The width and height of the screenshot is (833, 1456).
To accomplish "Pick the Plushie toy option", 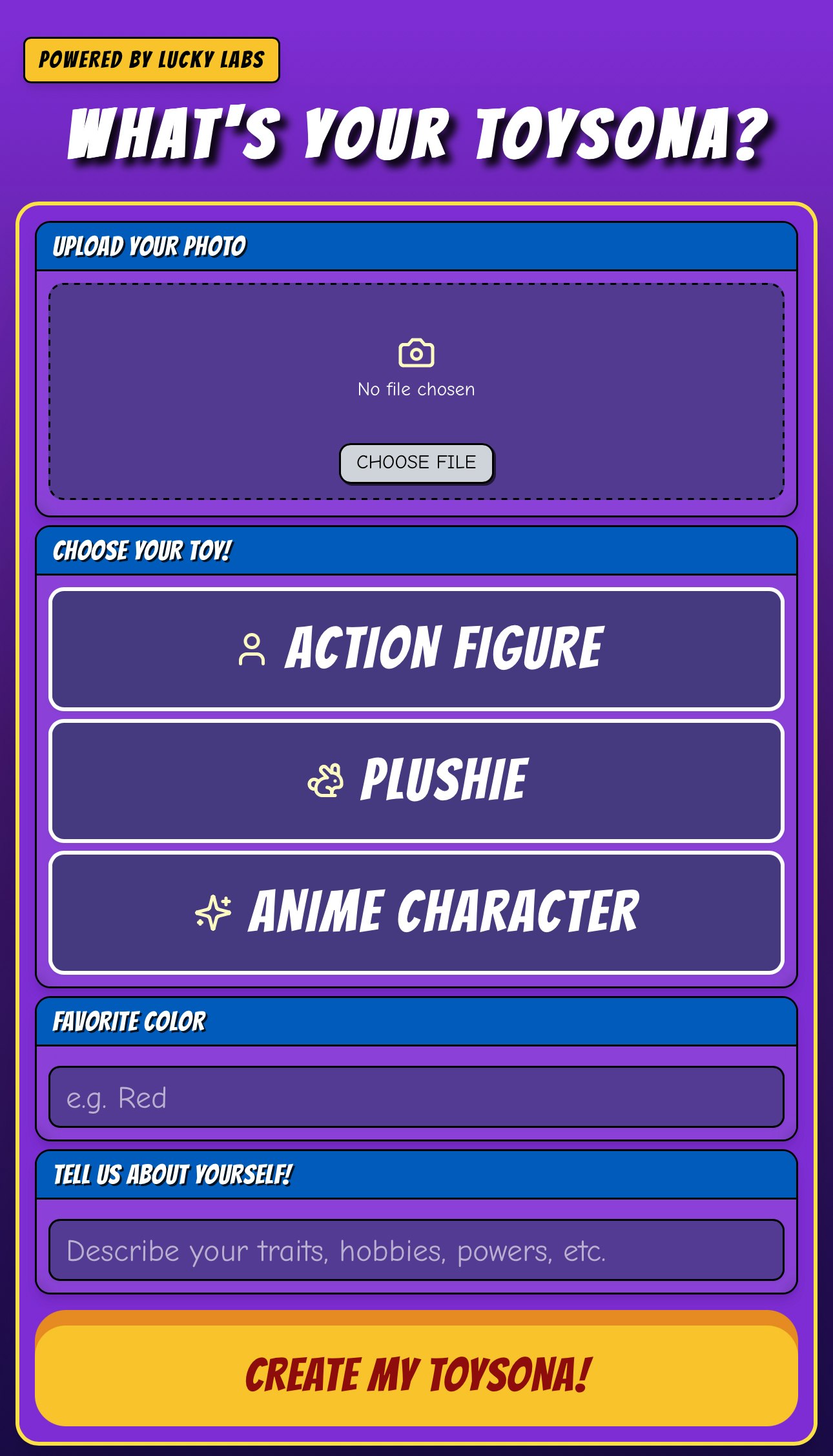I will pos(416,780).
